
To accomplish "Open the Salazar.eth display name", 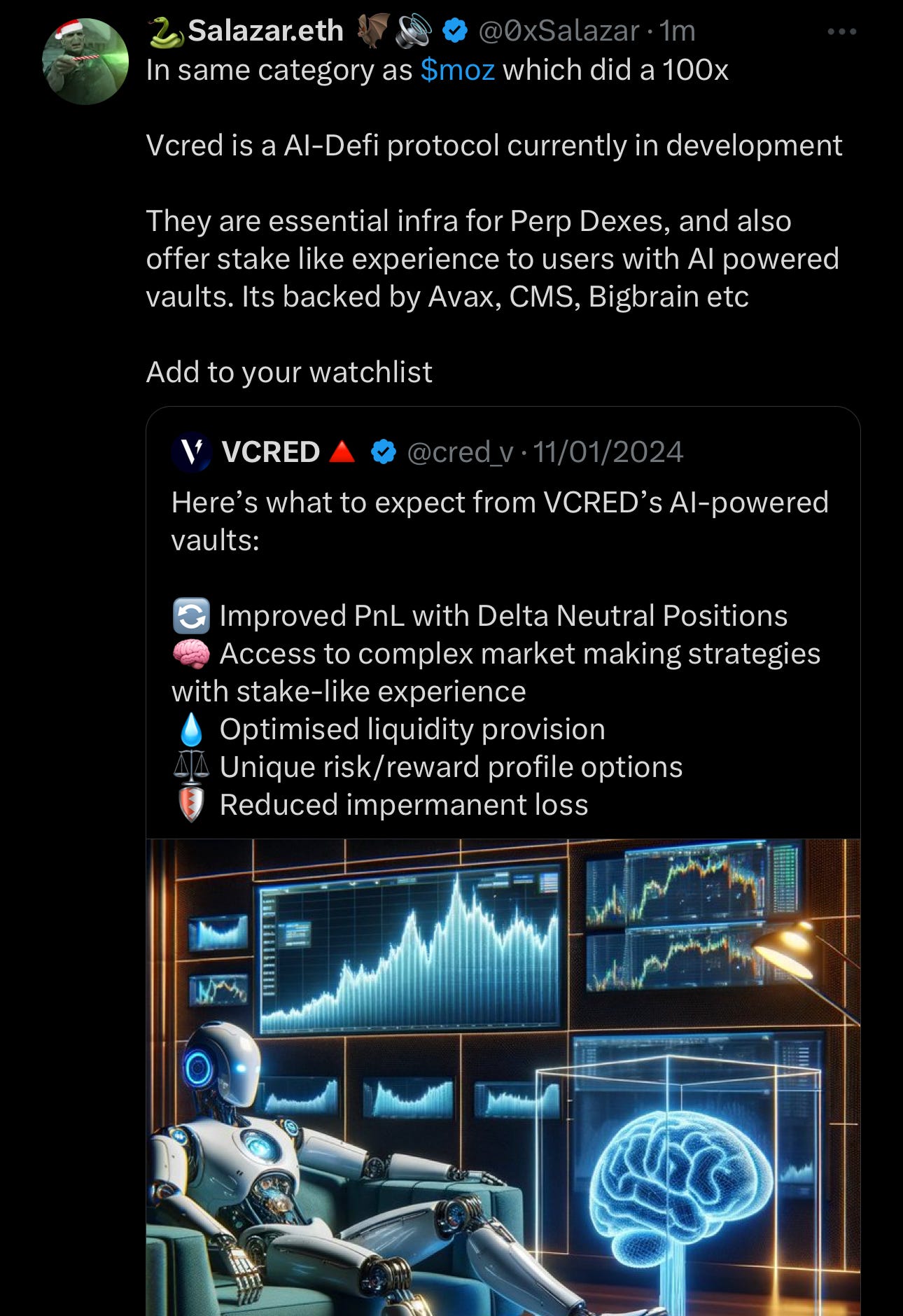I will [265, 31].
